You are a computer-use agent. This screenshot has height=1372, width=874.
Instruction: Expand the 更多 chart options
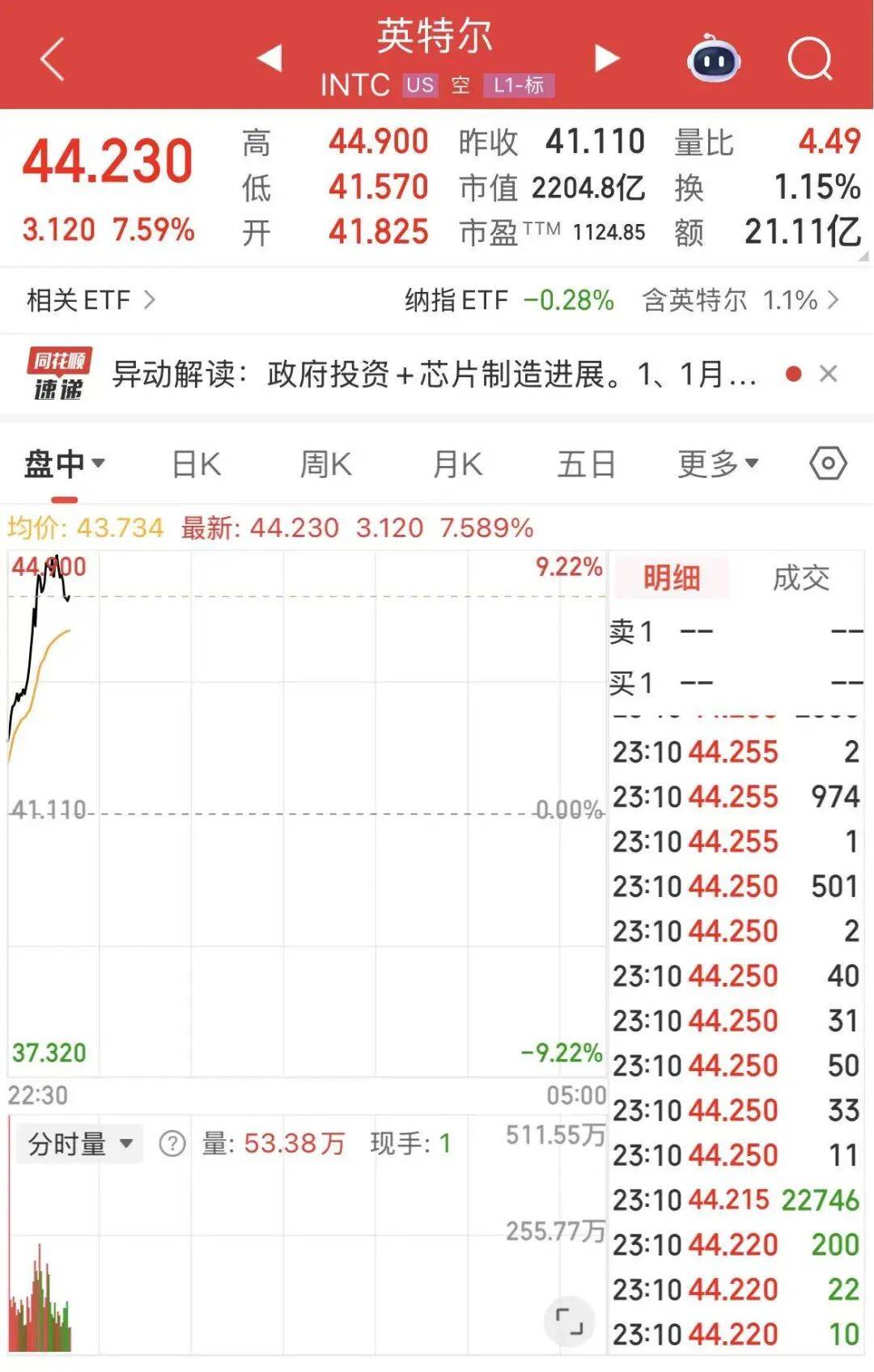coord(717,464)
